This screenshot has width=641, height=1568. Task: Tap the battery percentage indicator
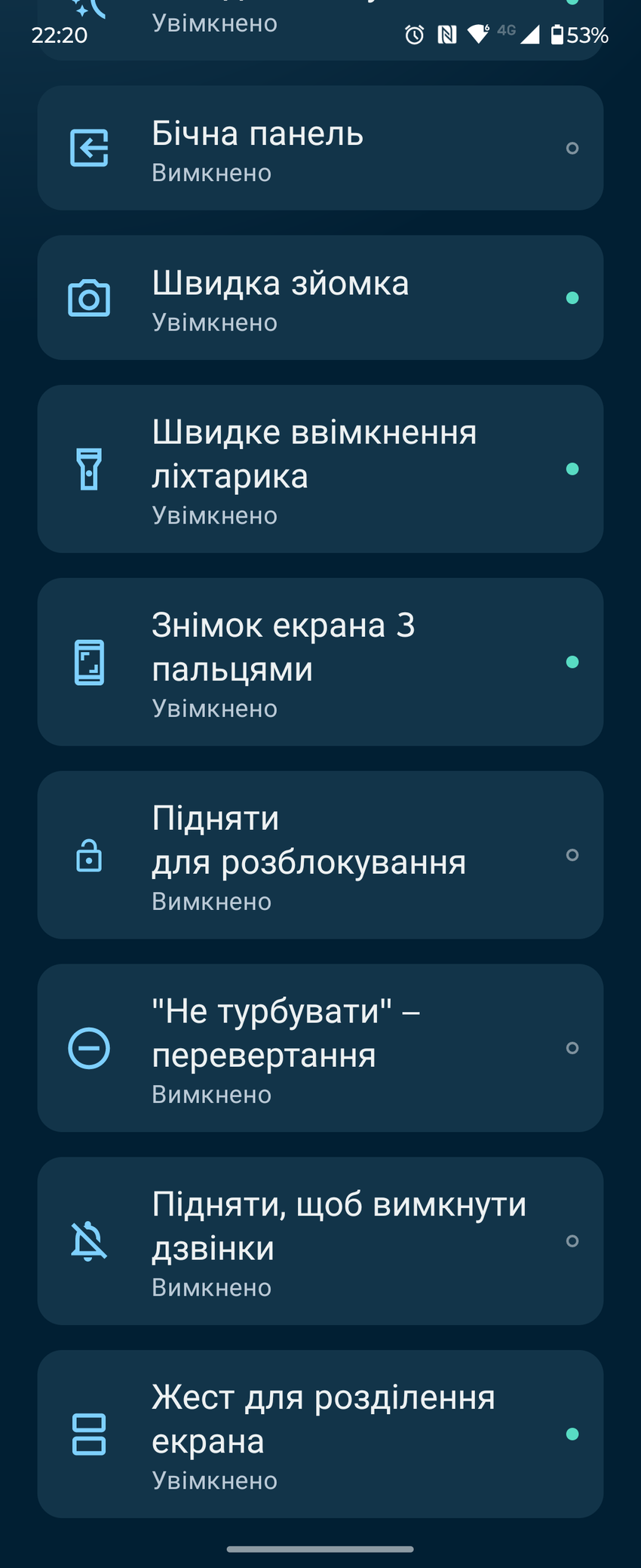pyautogui.click(x=584, y=34)
